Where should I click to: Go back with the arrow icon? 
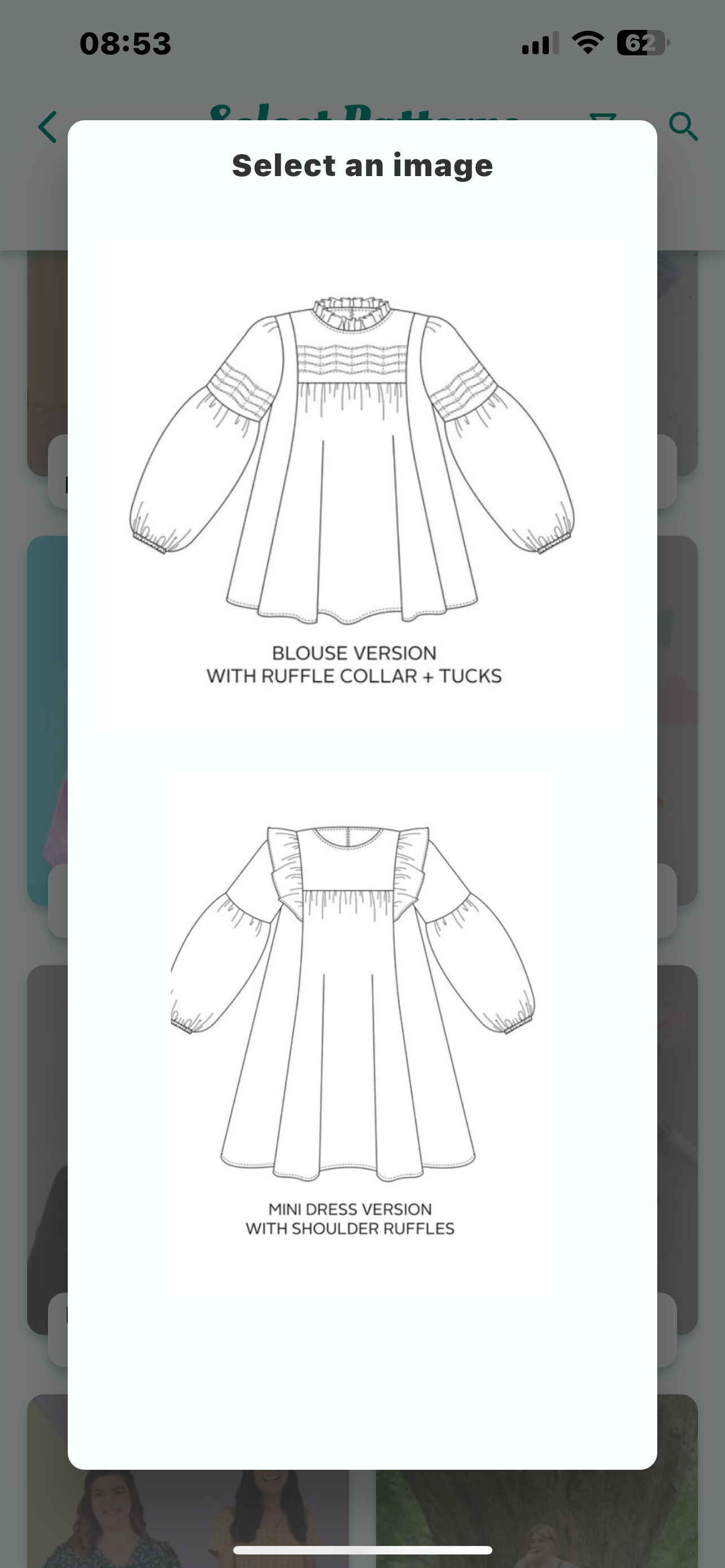point(47,127)
